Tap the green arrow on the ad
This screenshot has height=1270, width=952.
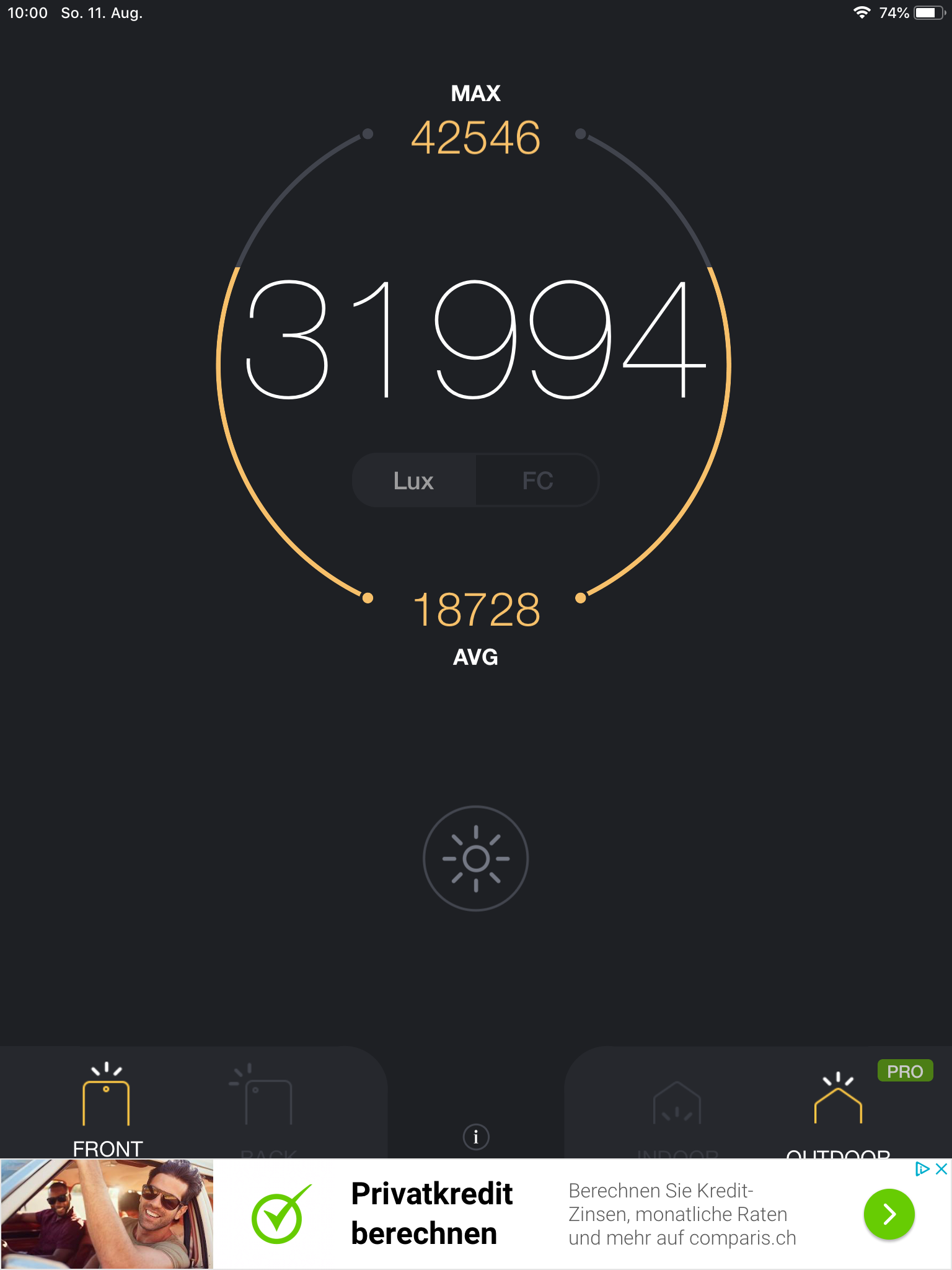[889, 1214]
